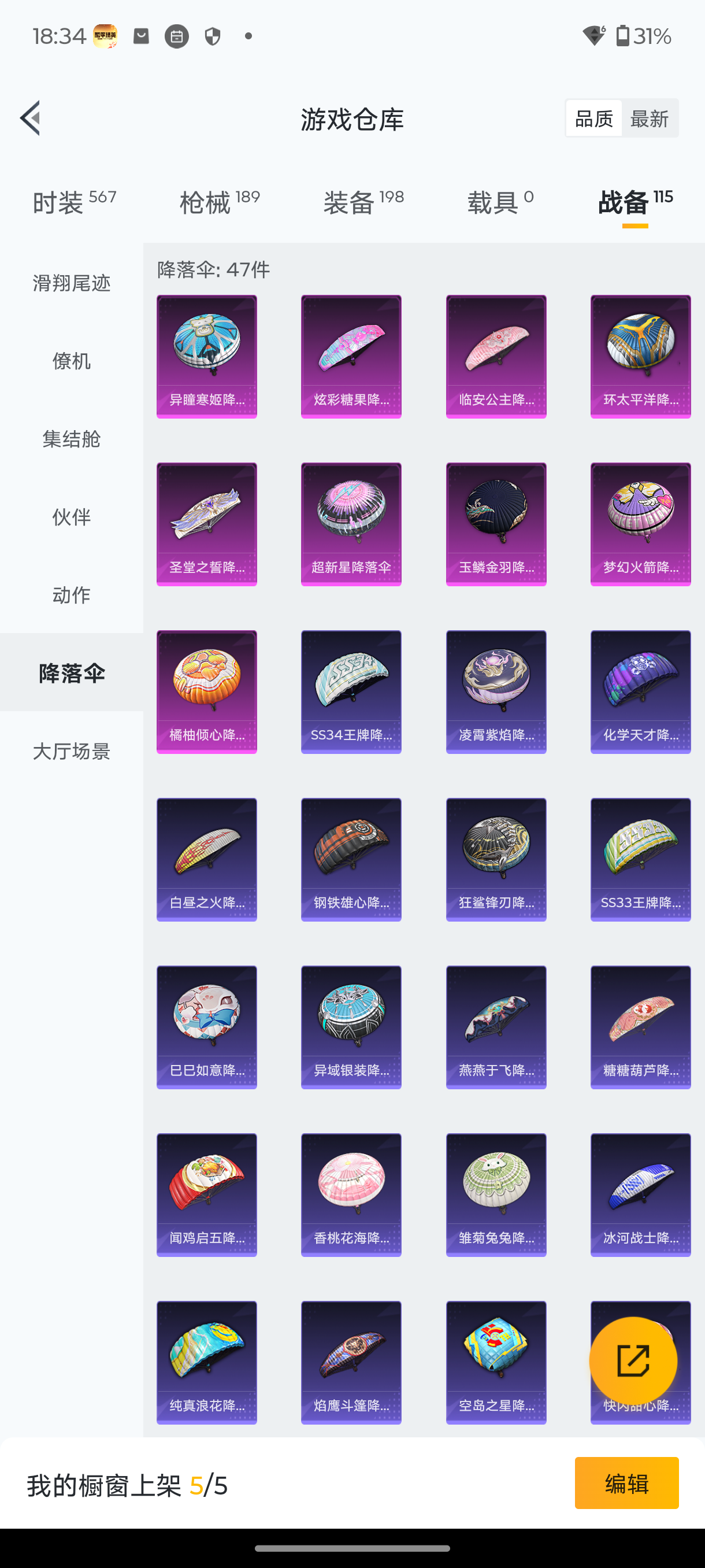Viewport: 705px width, 1568px height.
Task: Open the 大厅场景 section
Action: pos(70,752)
